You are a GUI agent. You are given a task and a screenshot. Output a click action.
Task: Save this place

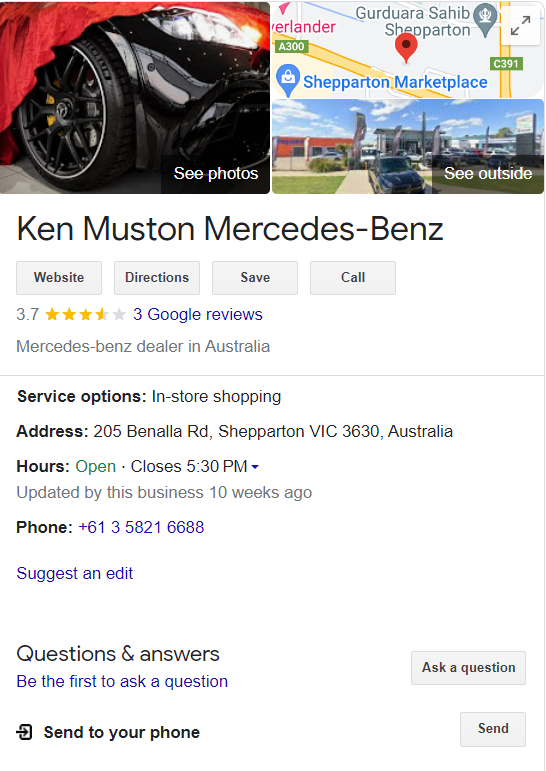[x=255, y=278]
